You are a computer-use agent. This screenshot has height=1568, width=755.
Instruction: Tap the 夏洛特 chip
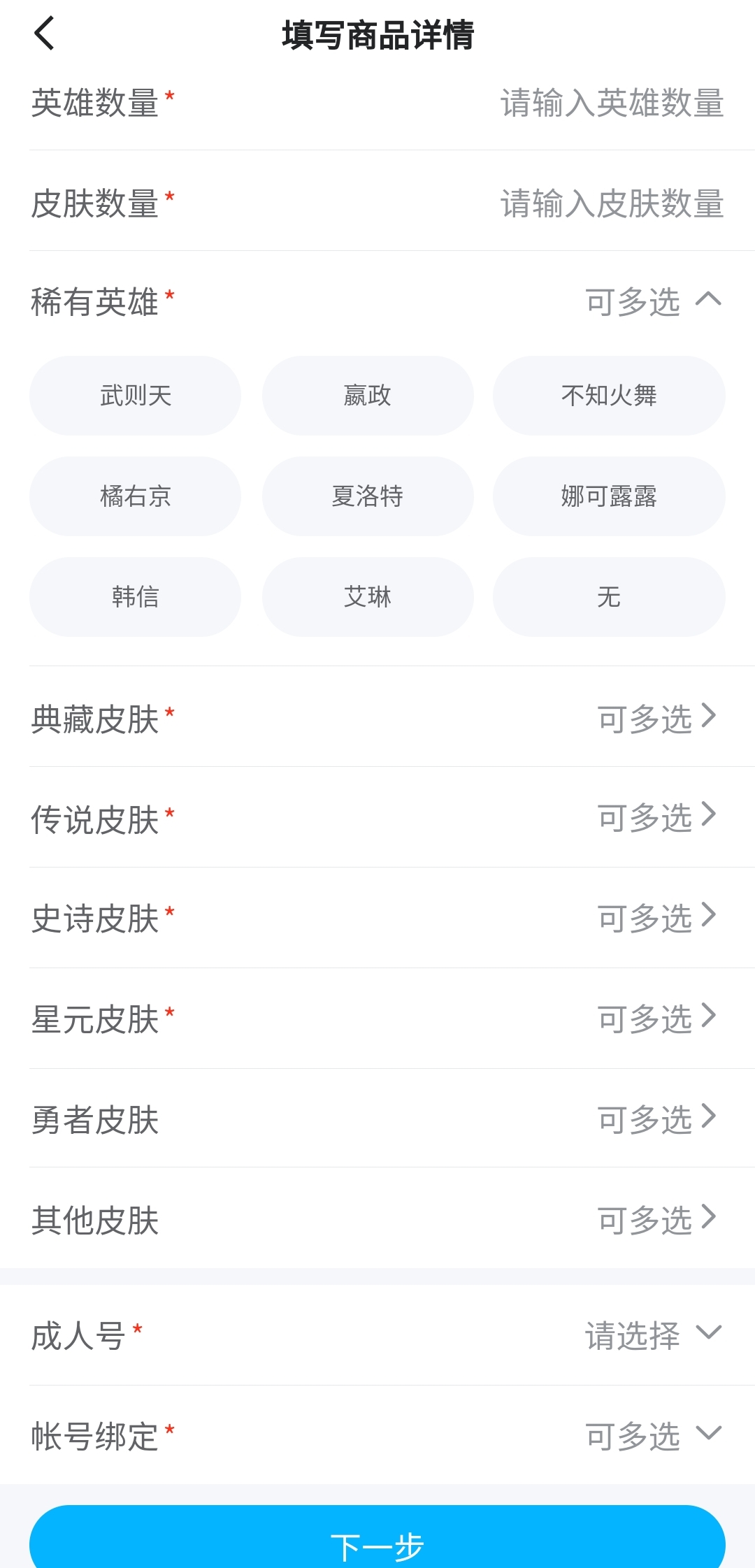[x=368, y=496]
